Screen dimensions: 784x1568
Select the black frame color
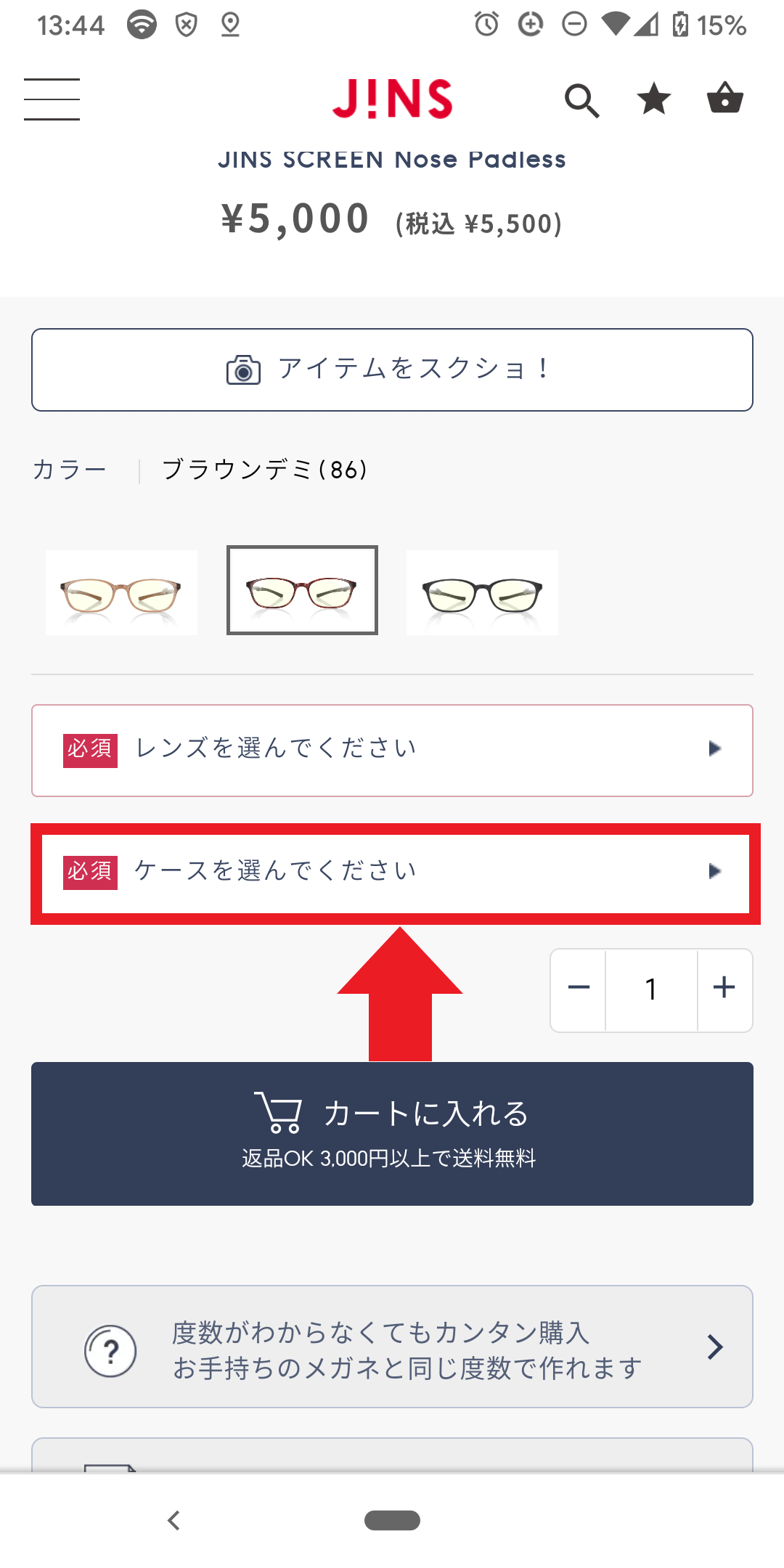pyautogui.click(x=482, y=592)
